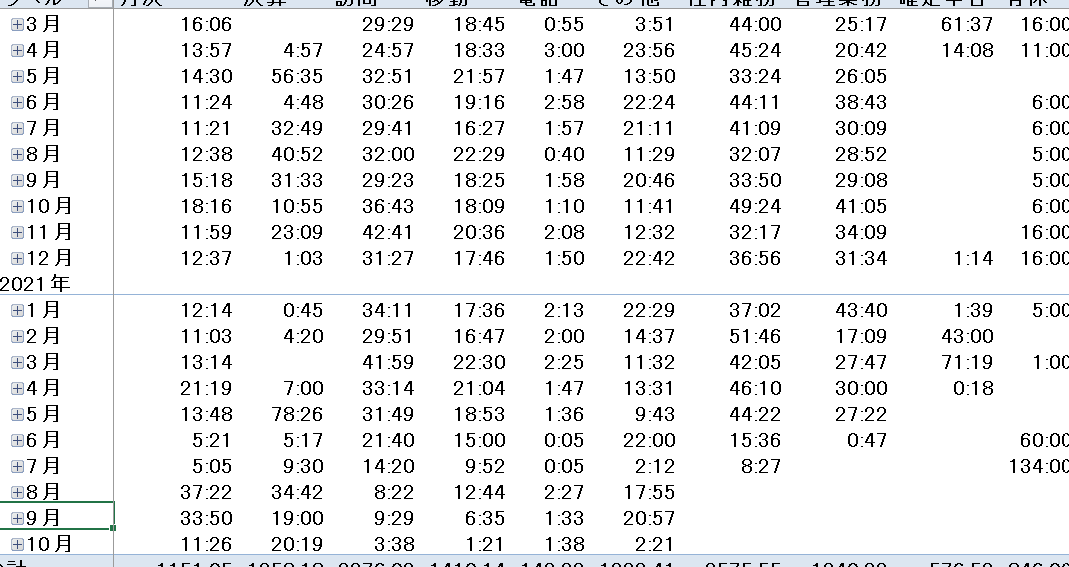
Task: Expand 2021年 10月 row starting with 11:26
Action: [x=17, y=544]
